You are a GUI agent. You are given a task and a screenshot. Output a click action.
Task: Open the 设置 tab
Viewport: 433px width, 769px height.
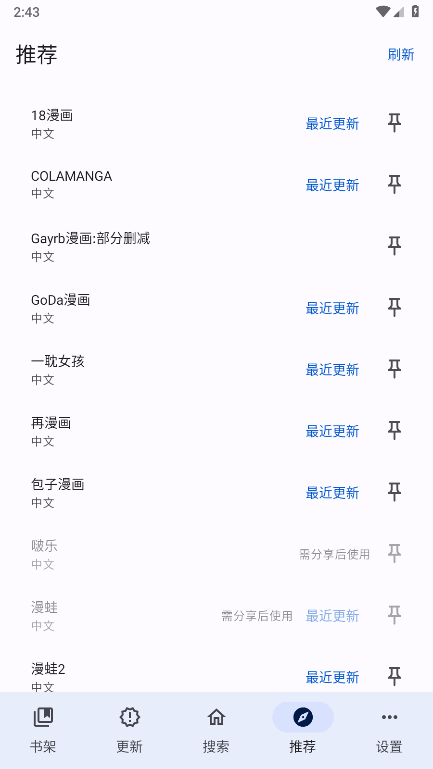389,730
